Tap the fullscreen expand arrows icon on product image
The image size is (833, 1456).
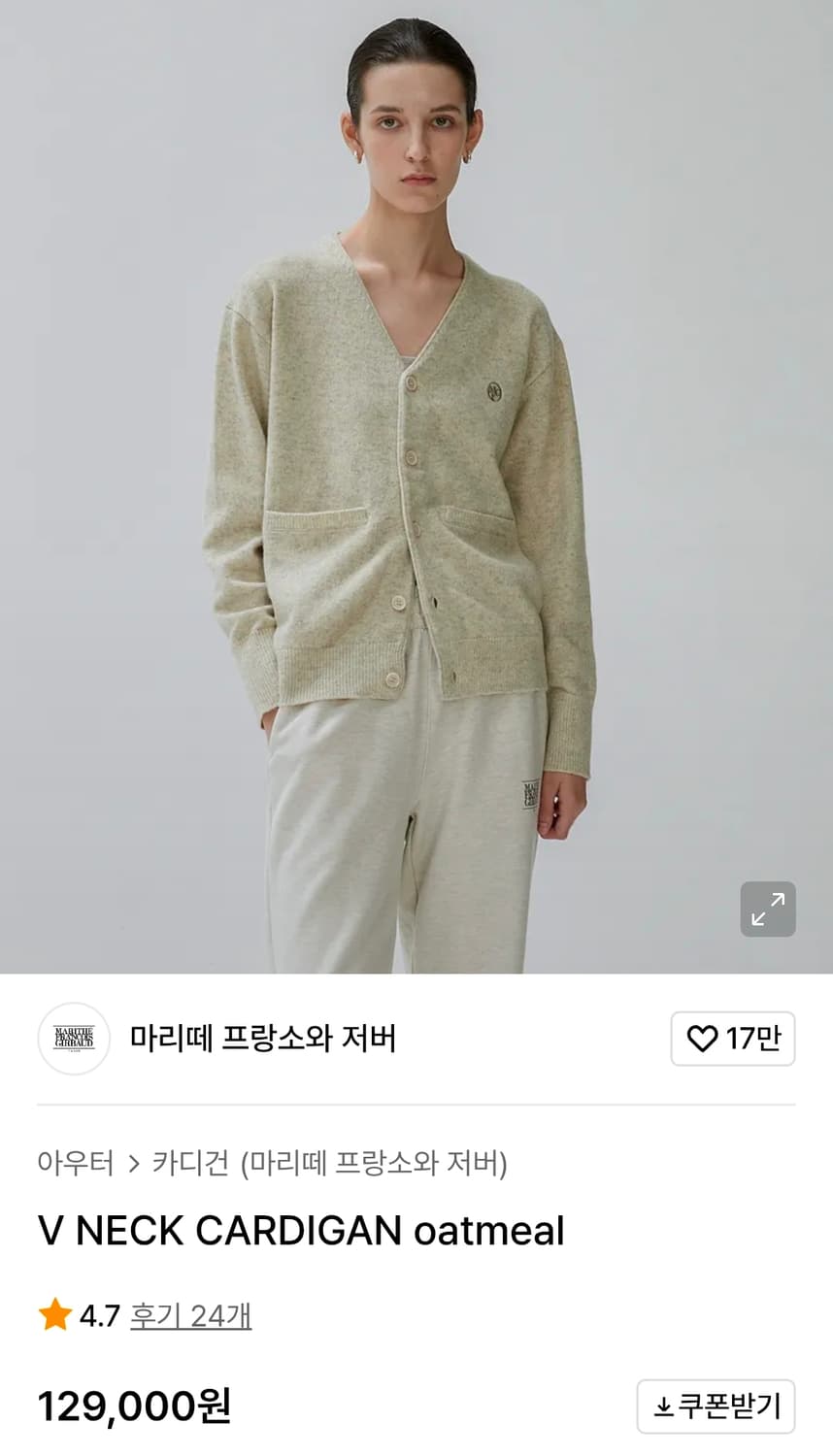(769, 909)
